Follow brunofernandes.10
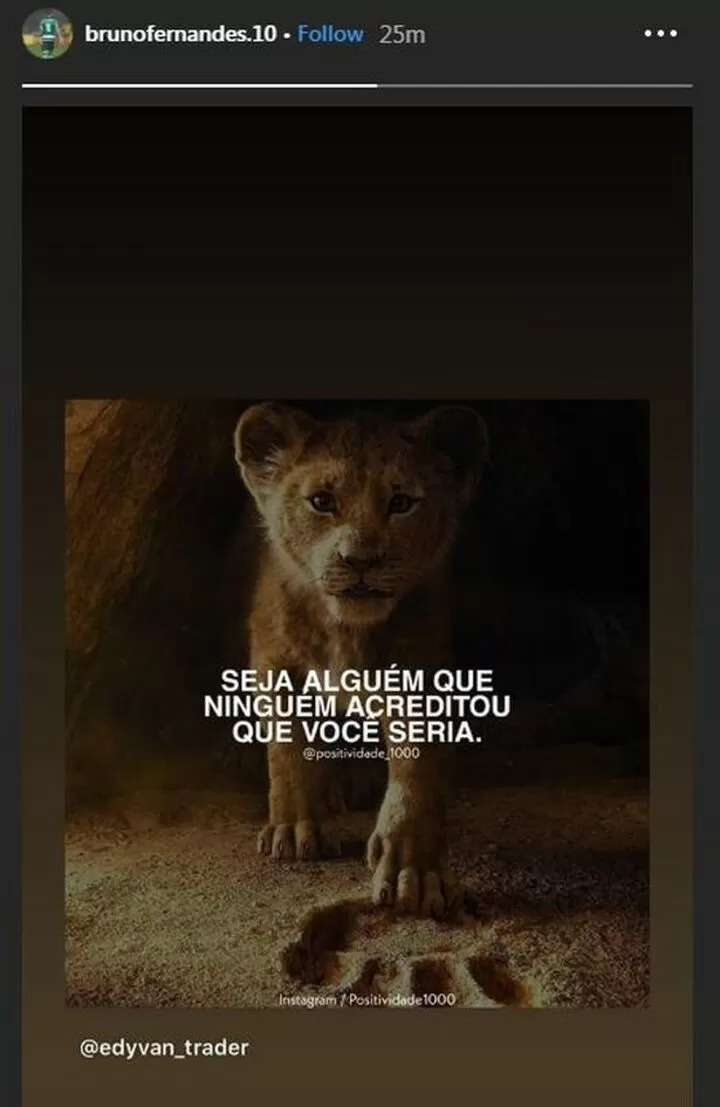The width and height of the screenshot is (720, 1107). [x=330, y=34]
